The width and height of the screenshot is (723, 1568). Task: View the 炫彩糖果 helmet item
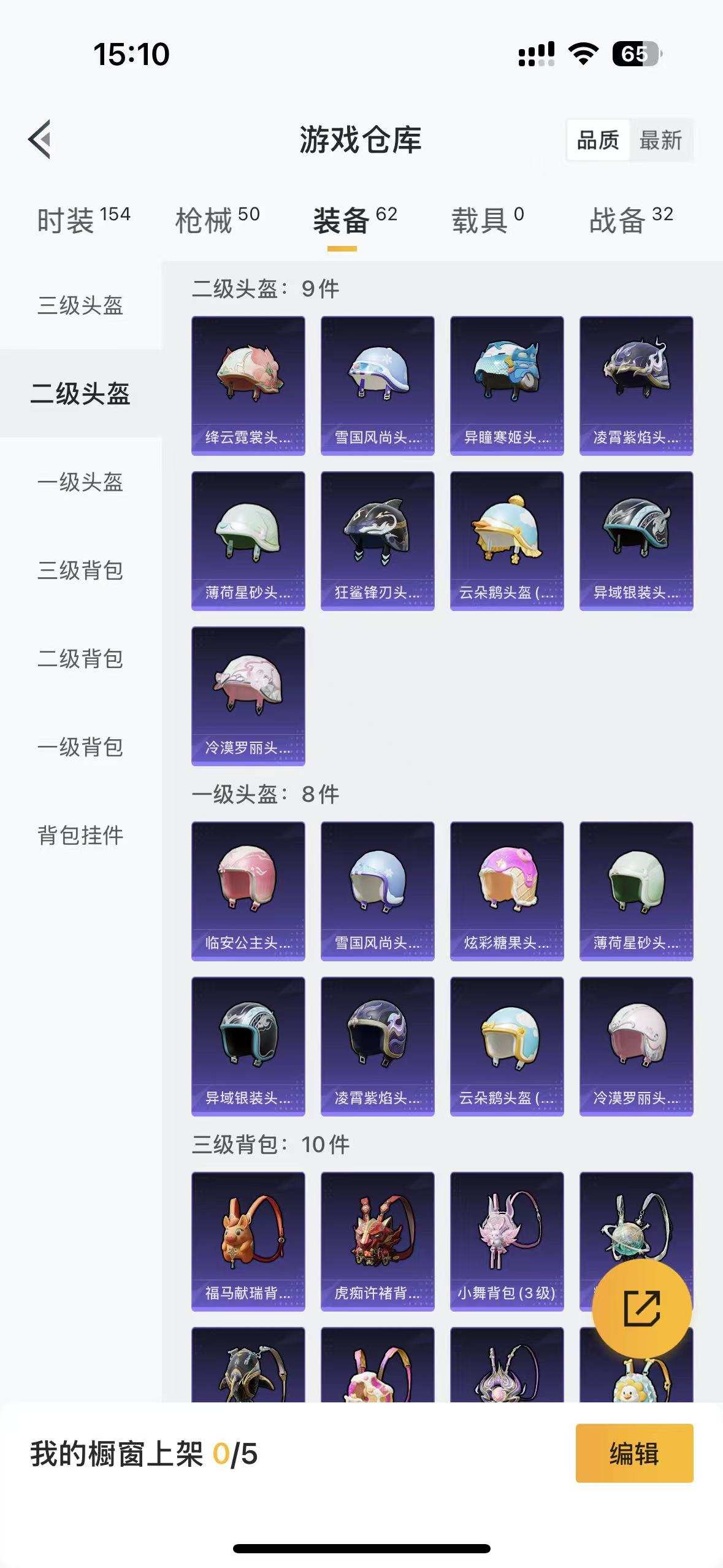507,891
